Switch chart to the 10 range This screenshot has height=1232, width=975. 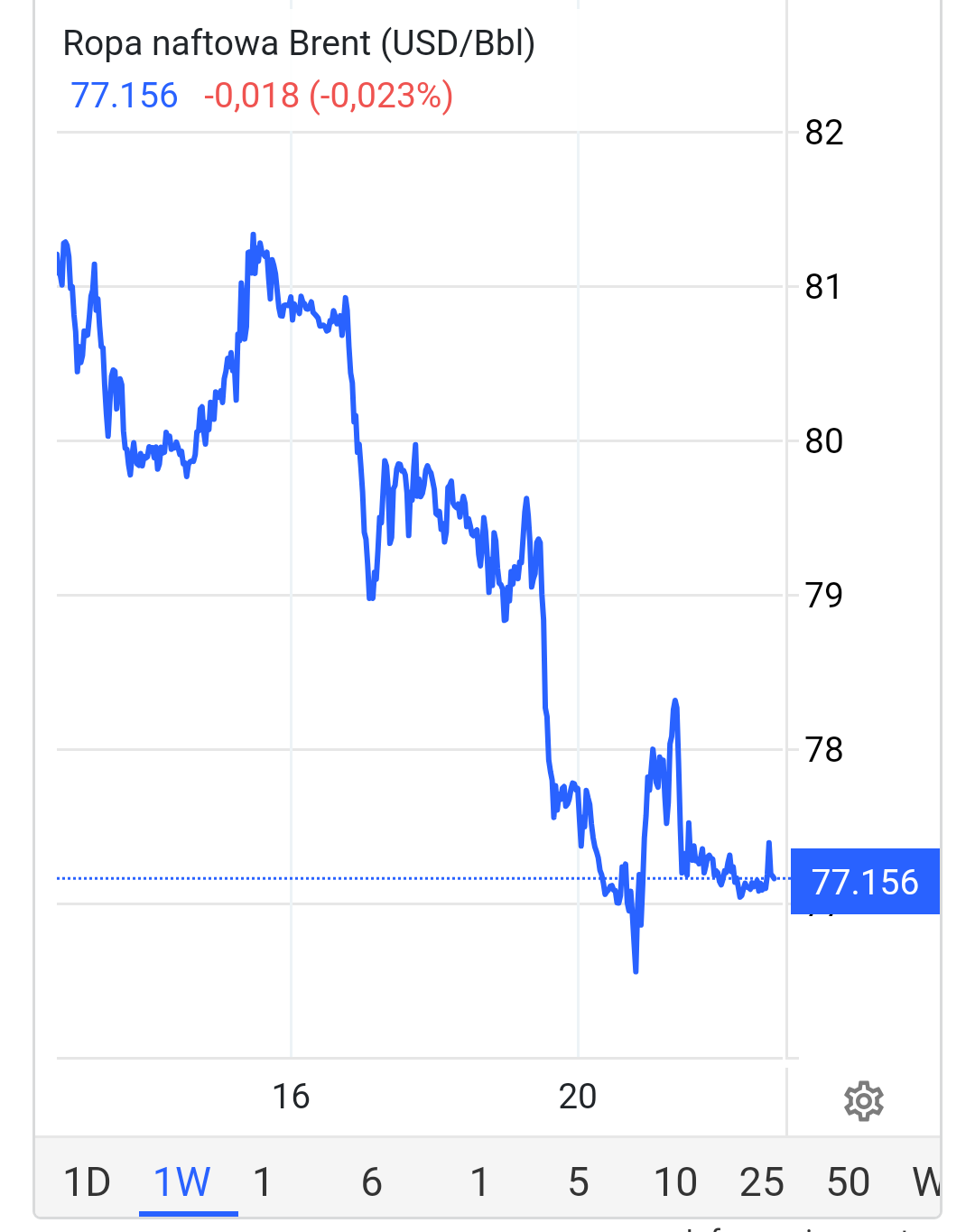click(675, 1182)
